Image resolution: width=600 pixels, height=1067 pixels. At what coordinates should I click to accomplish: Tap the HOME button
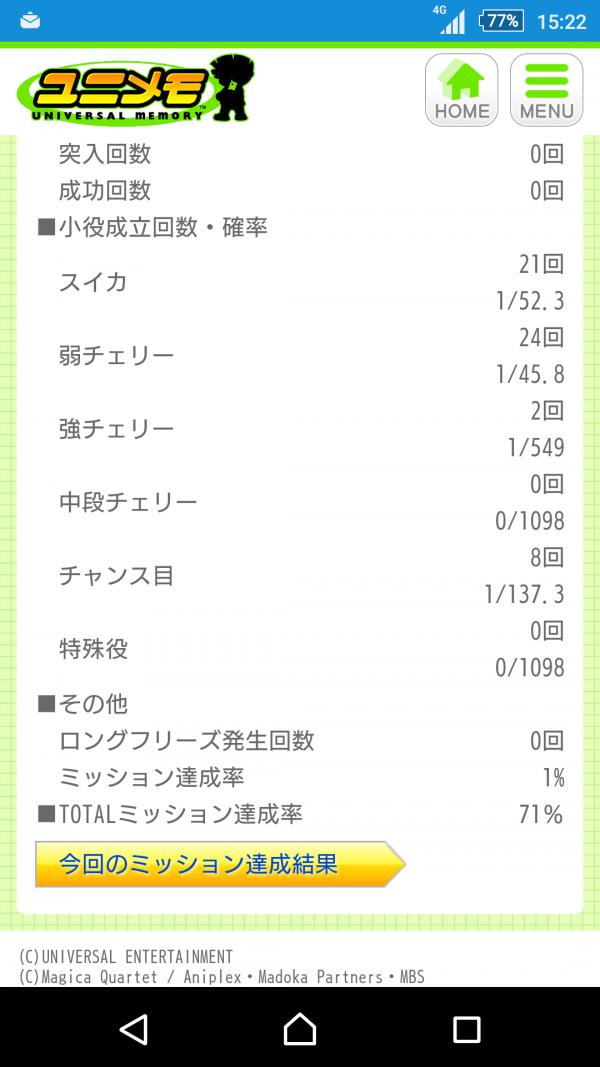[461, 90]
